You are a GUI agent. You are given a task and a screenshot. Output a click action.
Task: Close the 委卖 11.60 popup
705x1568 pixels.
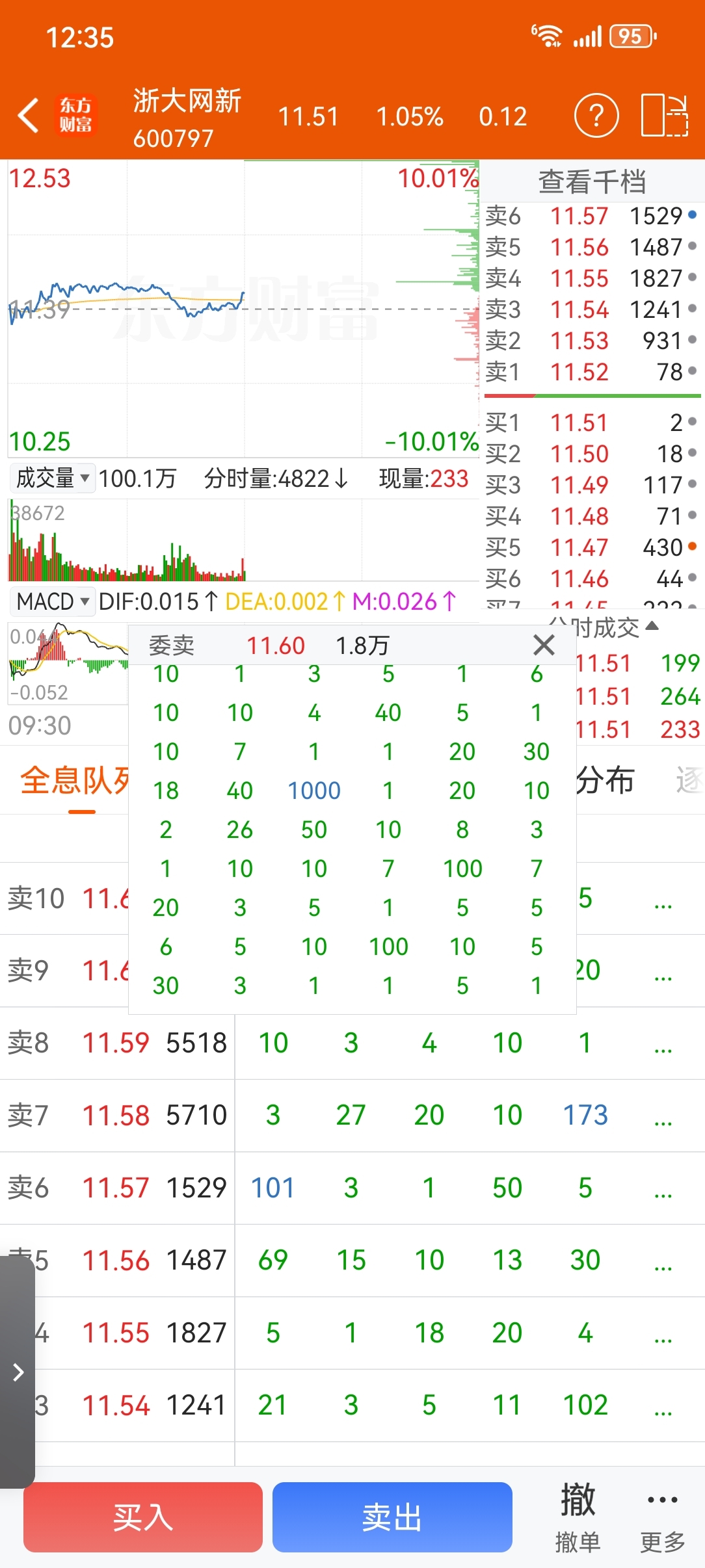click(544, 645)
